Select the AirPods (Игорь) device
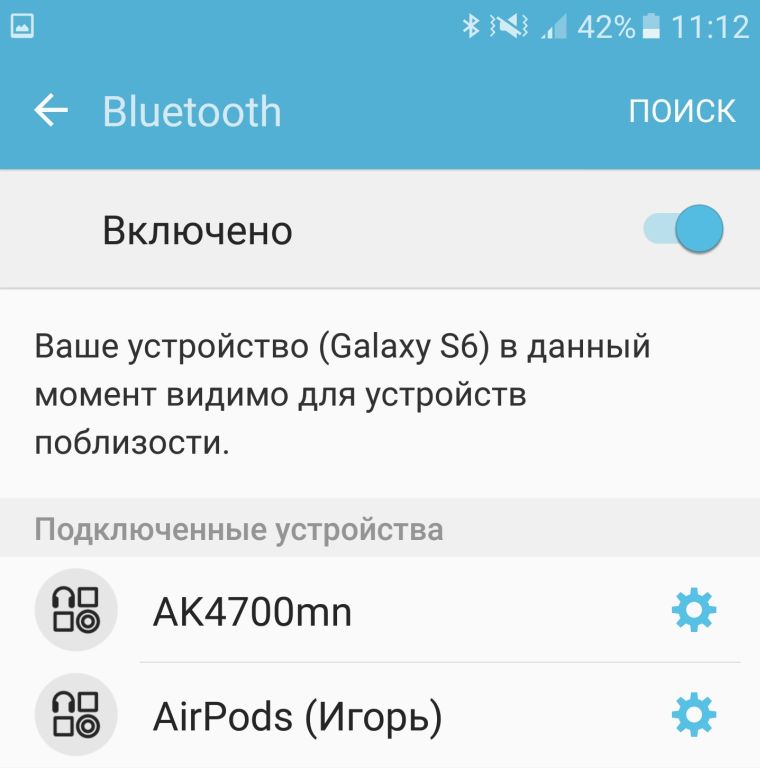 (297, 716)
